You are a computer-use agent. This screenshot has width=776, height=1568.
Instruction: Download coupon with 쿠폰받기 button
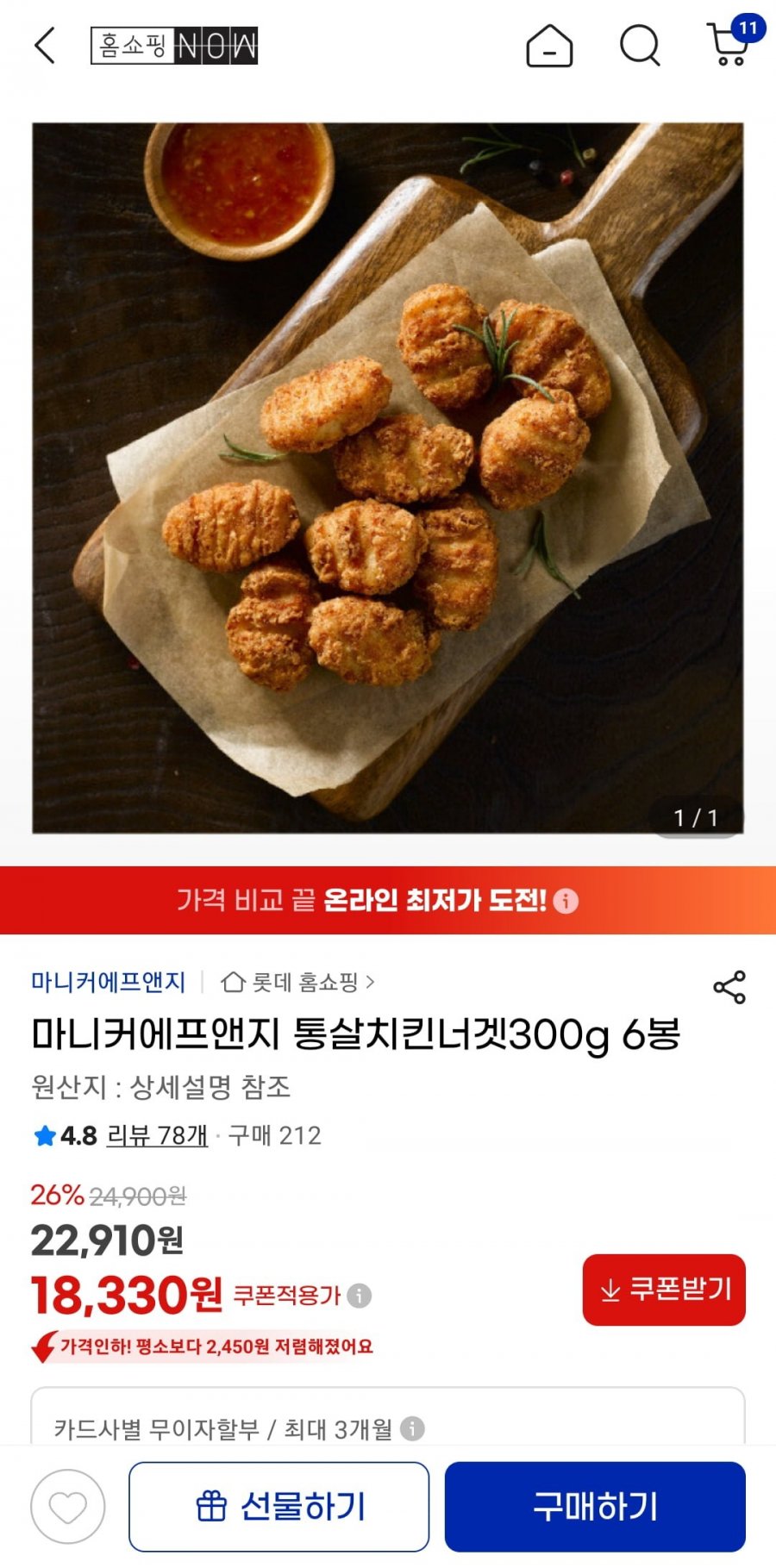click(x=664, y=1290)
